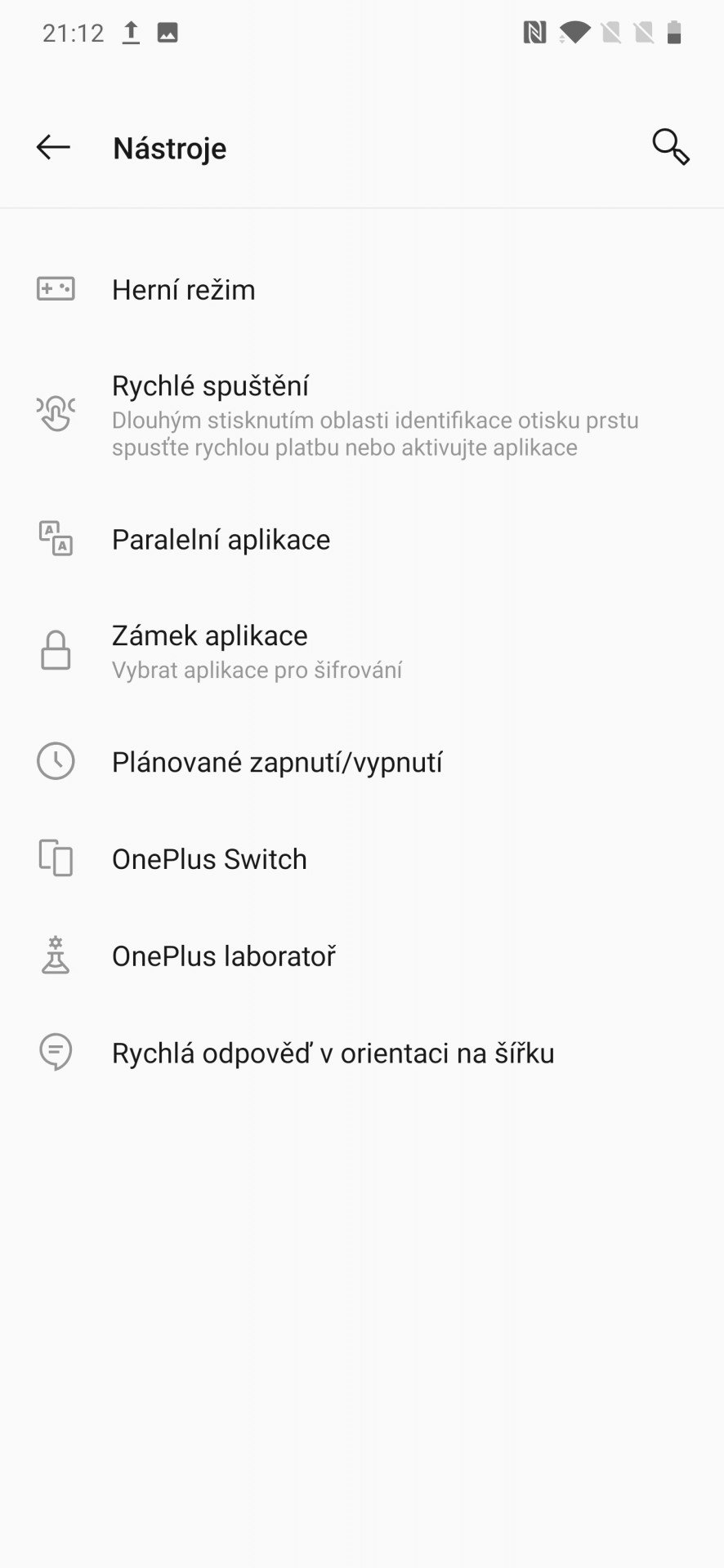Open OnePlus laboratoř
This screenshot has height=1568, width=724.
(x=362, y=956)
